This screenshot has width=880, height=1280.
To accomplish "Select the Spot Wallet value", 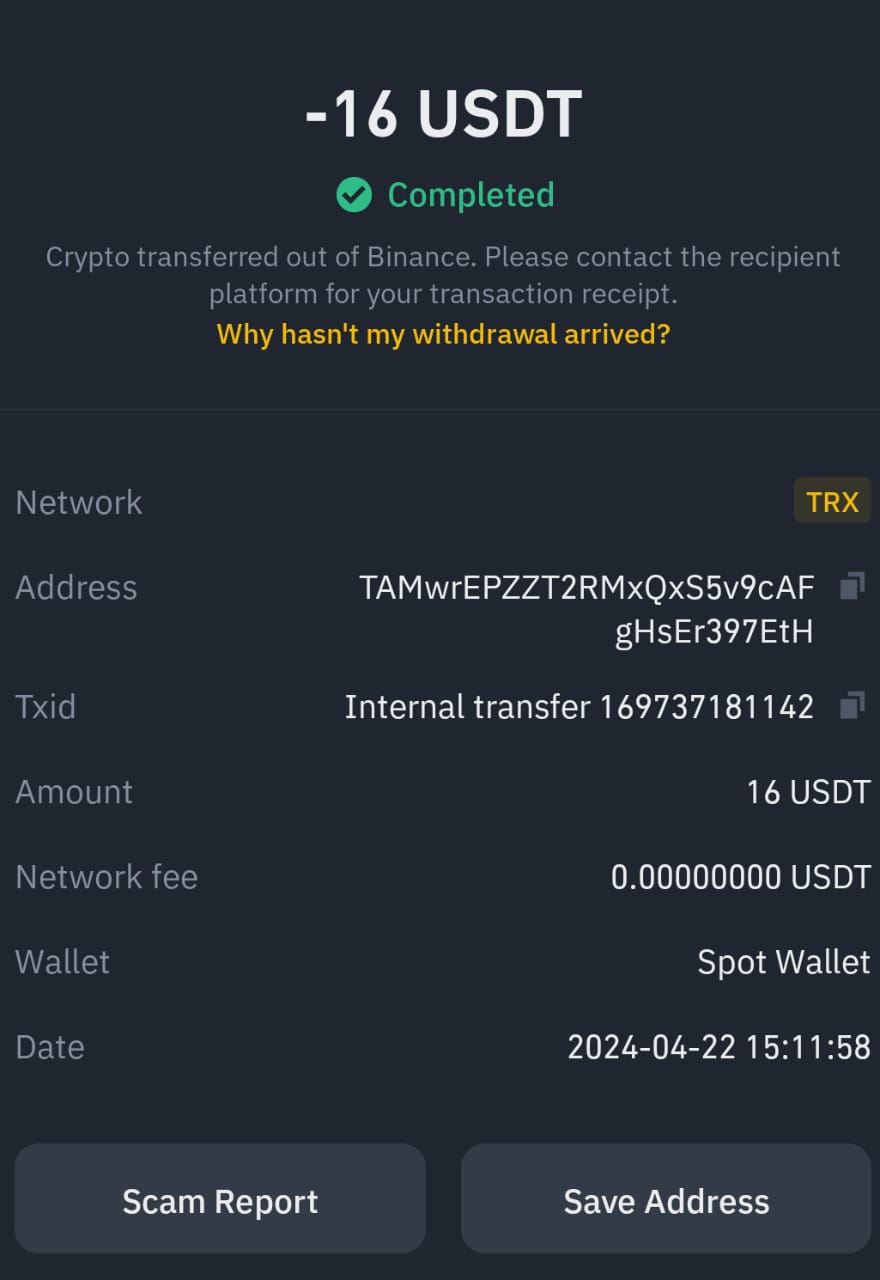I will tap(783, 961).
